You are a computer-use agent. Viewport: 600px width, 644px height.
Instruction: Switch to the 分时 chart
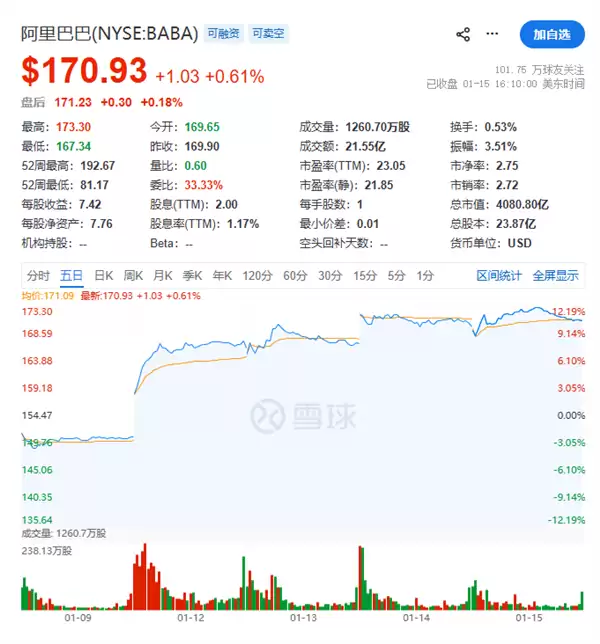(39, 275)
